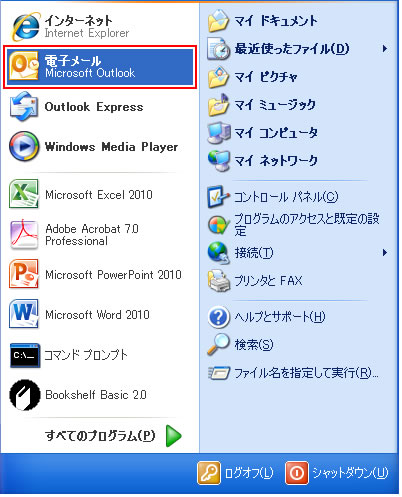Open ヘルプとサポート
The height and width of the screenshot is (497, 402).
click(298, 317)
